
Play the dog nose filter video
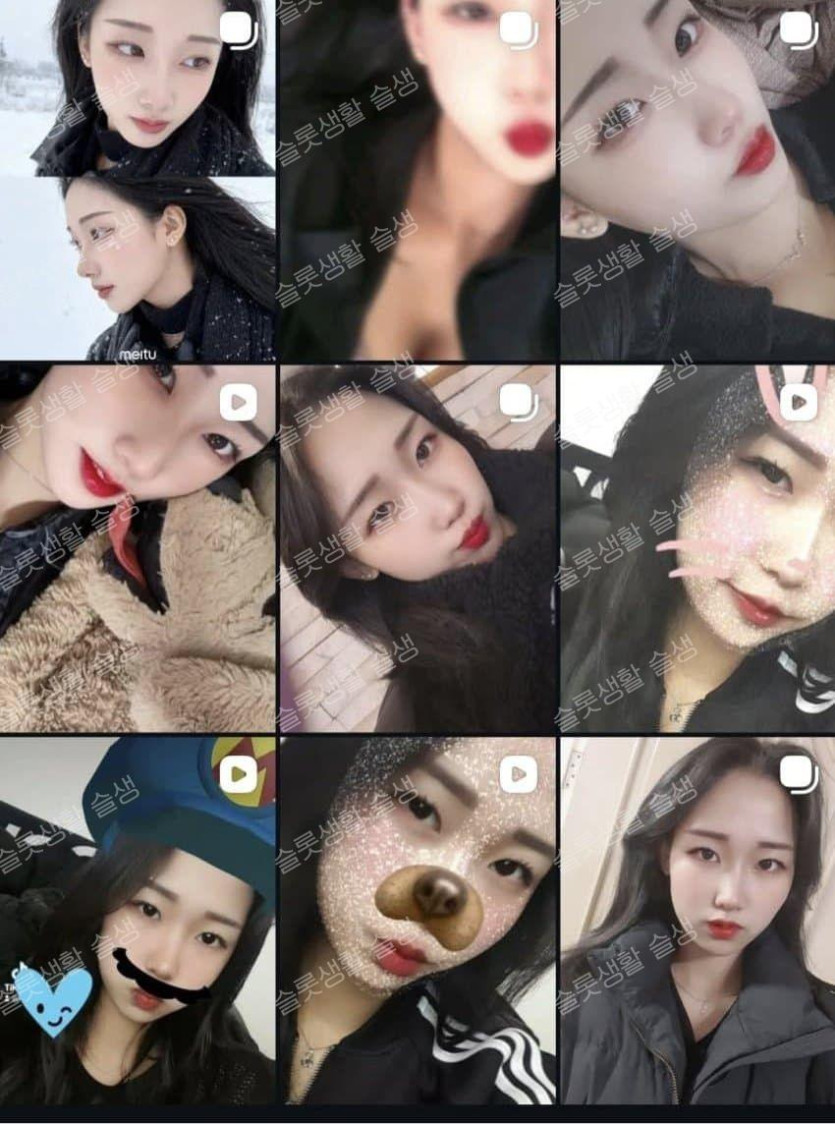417,920
